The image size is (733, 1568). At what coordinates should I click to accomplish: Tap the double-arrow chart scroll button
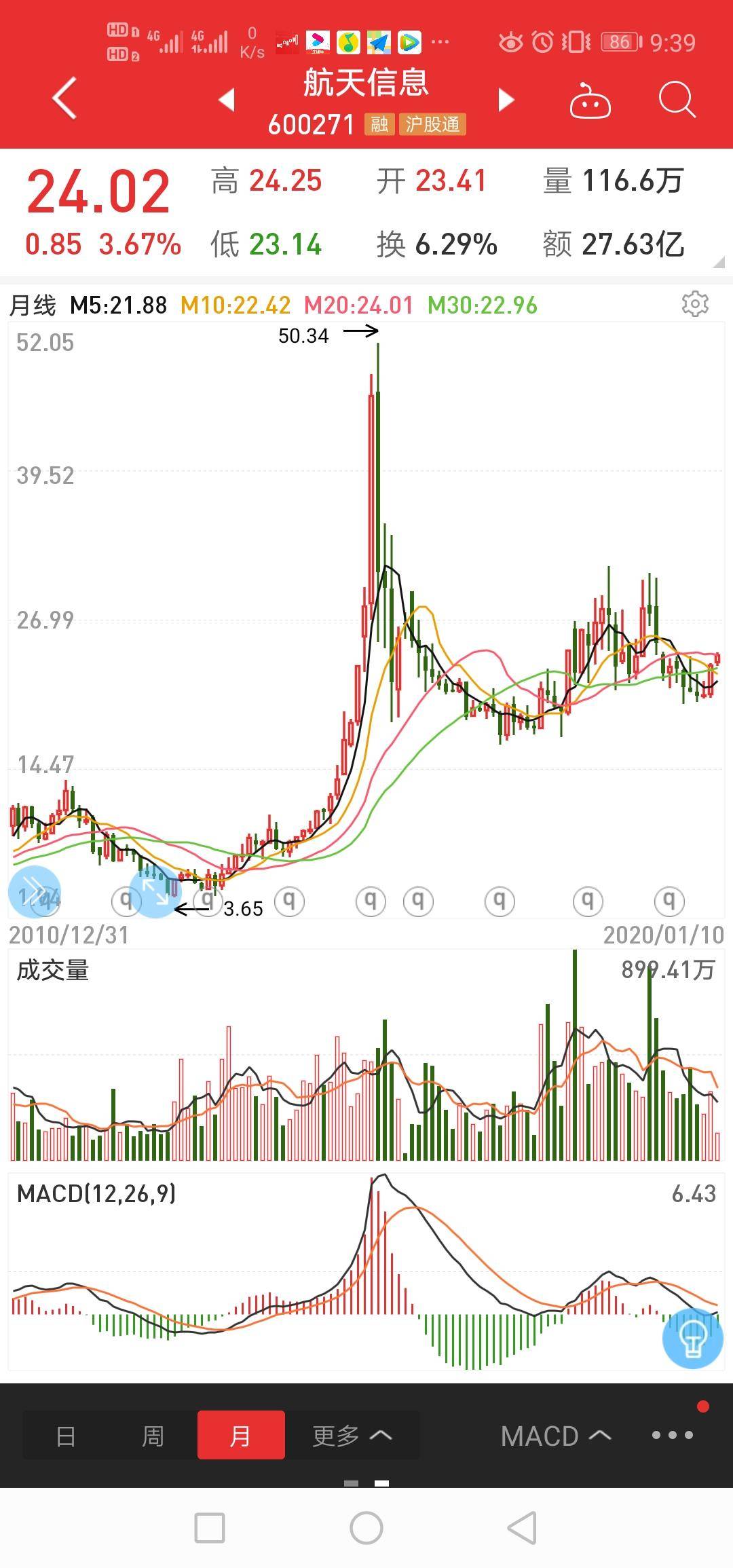pyautogui.click(x=34, y=892)
